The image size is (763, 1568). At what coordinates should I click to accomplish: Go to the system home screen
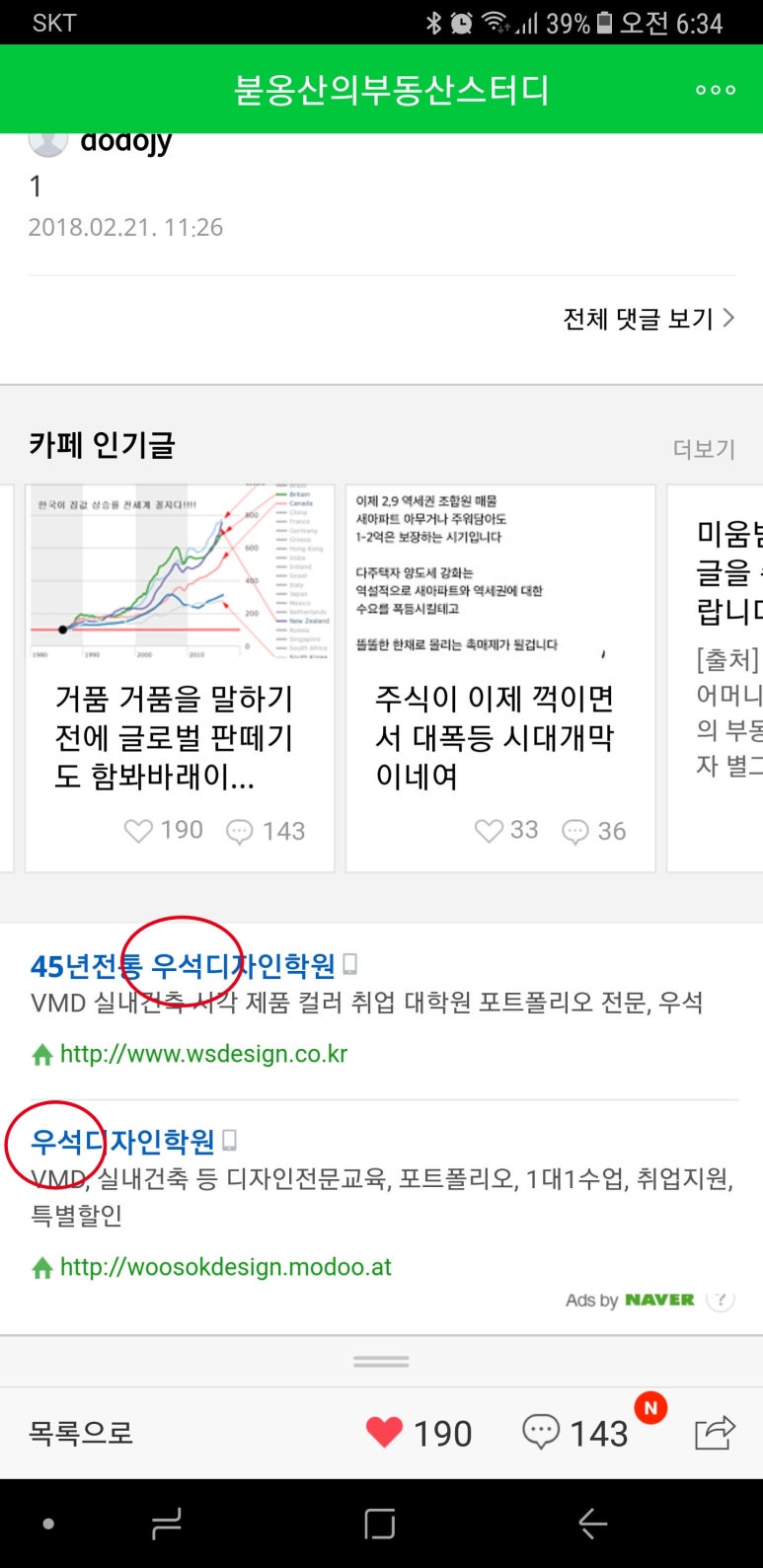[380, 1525]
